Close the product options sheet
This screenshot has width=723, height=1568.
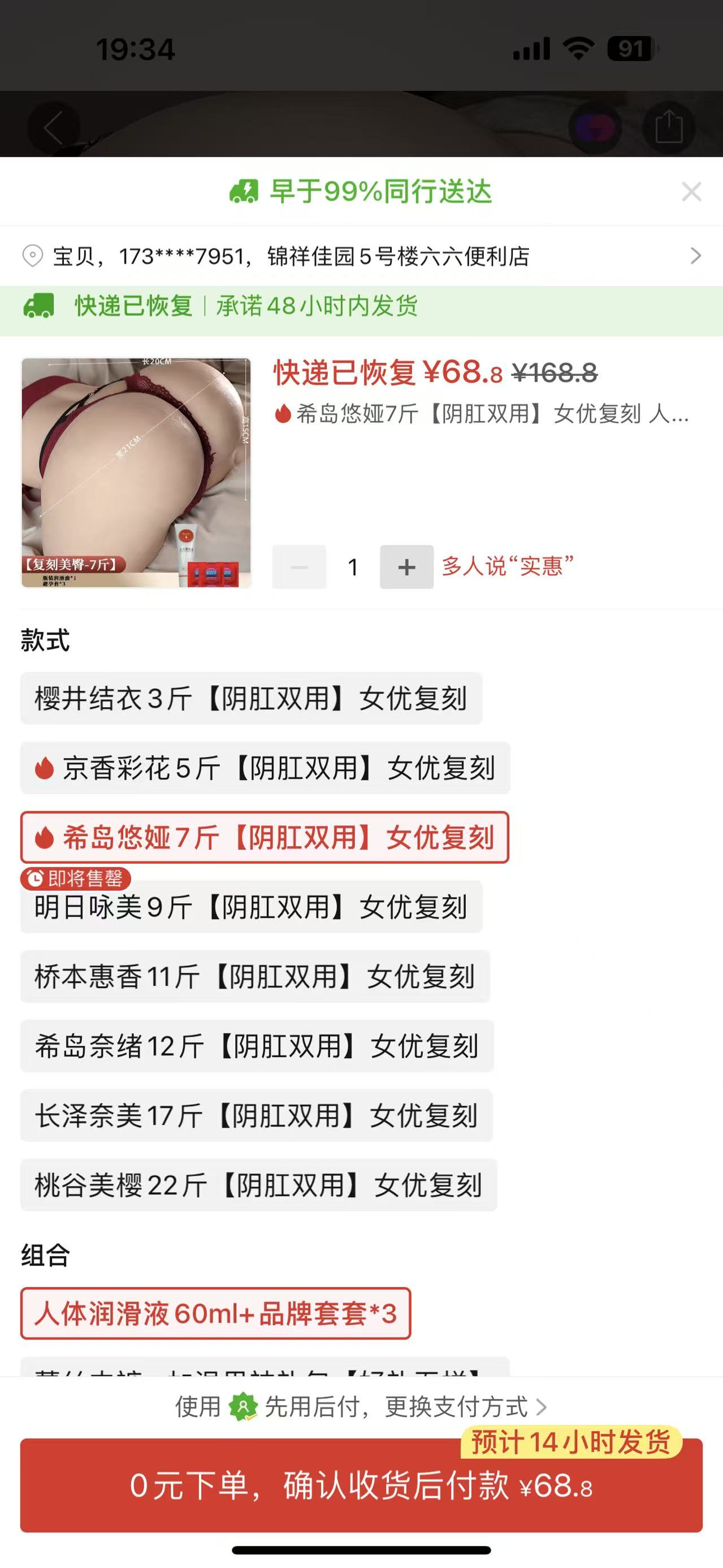pyautogui.click(x=691, y=192)
